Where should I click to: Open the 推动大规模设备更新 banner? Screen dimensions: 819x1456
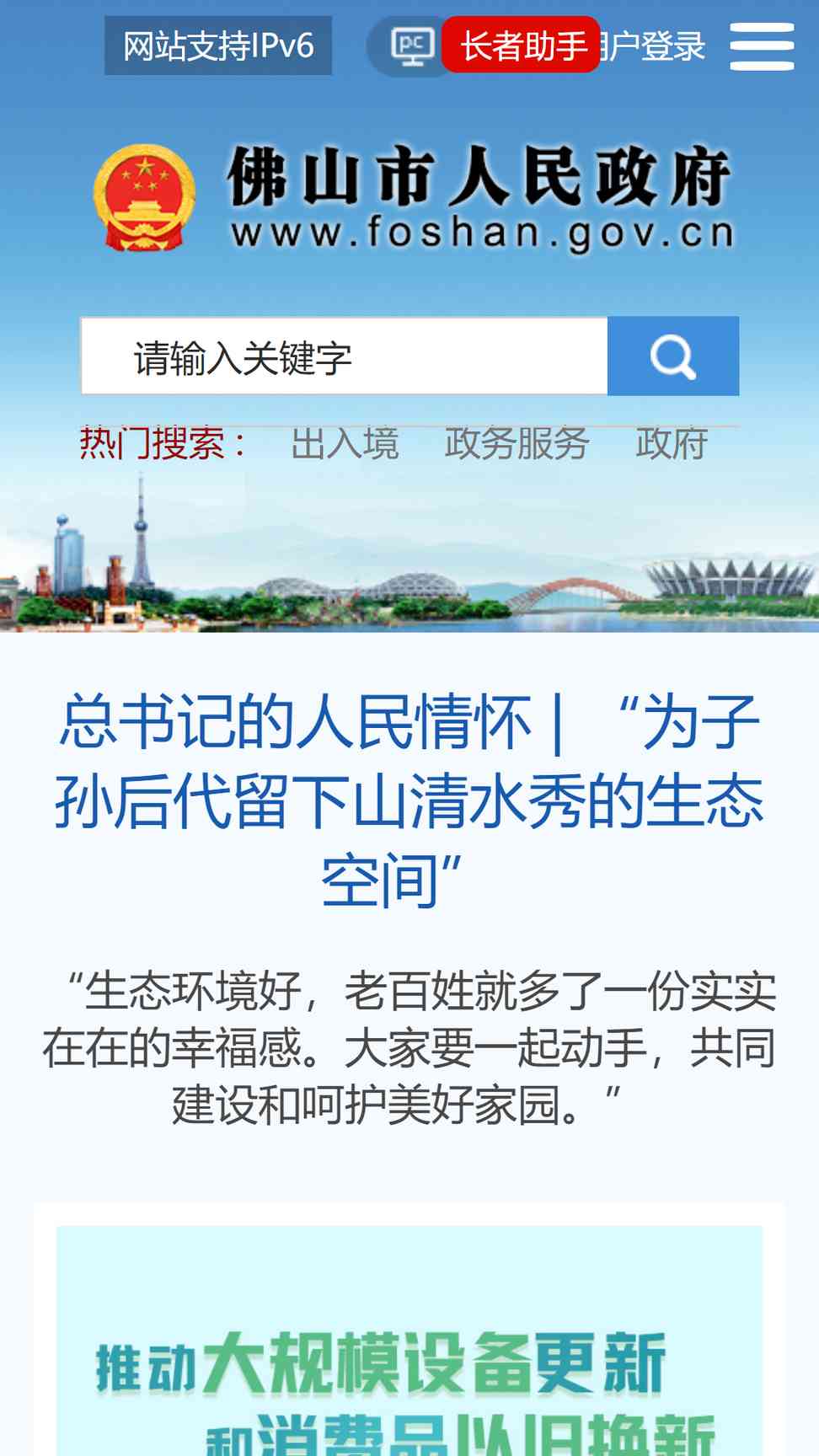409,1341
